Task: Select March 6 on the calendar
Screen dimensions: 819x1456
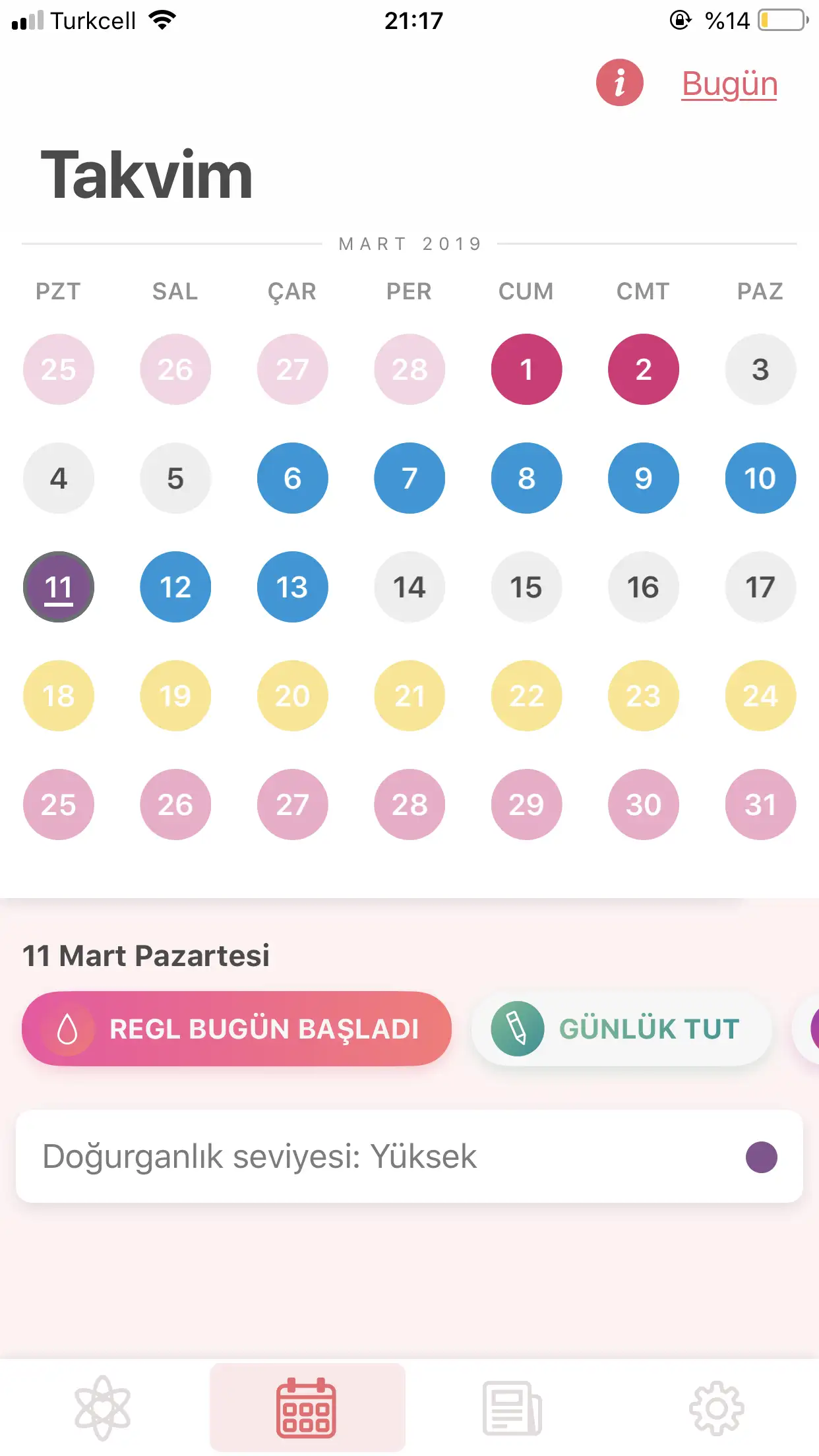Action: click(292, 478)
